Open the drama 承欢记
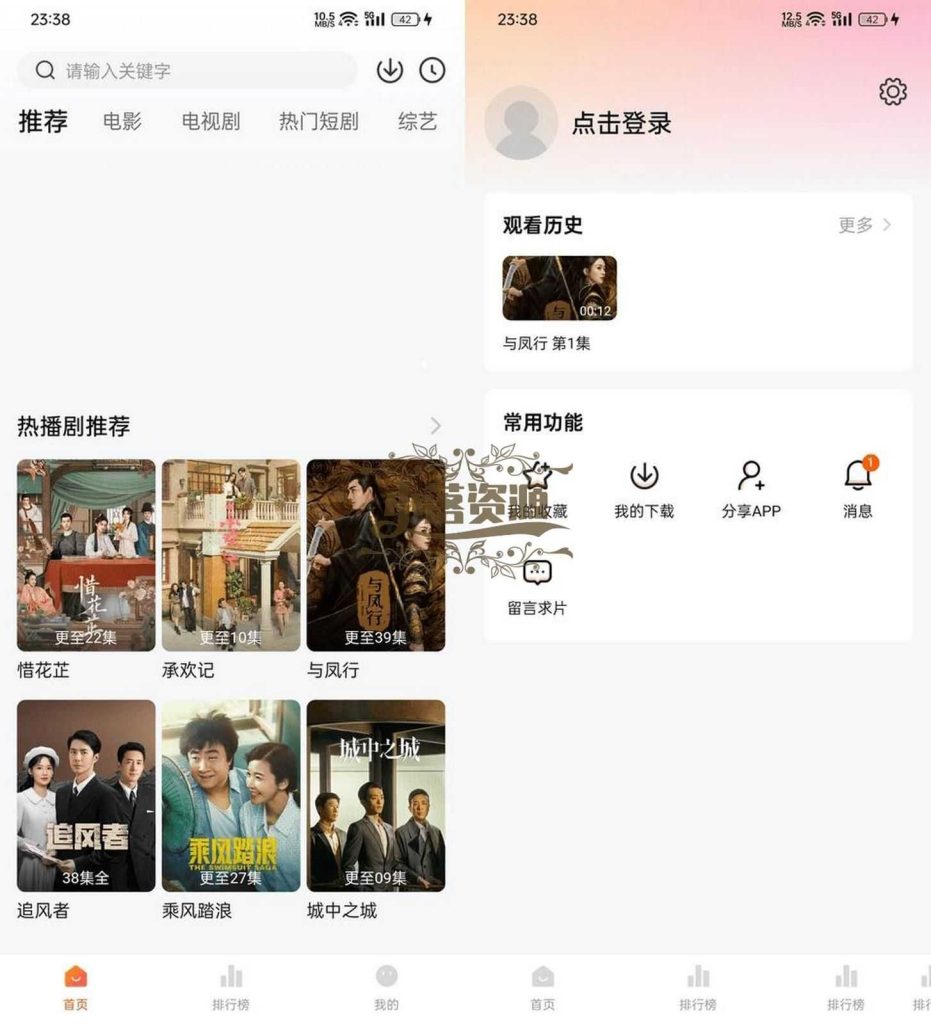This screenshot has width=931, height=1024. (x=231, y=555)
